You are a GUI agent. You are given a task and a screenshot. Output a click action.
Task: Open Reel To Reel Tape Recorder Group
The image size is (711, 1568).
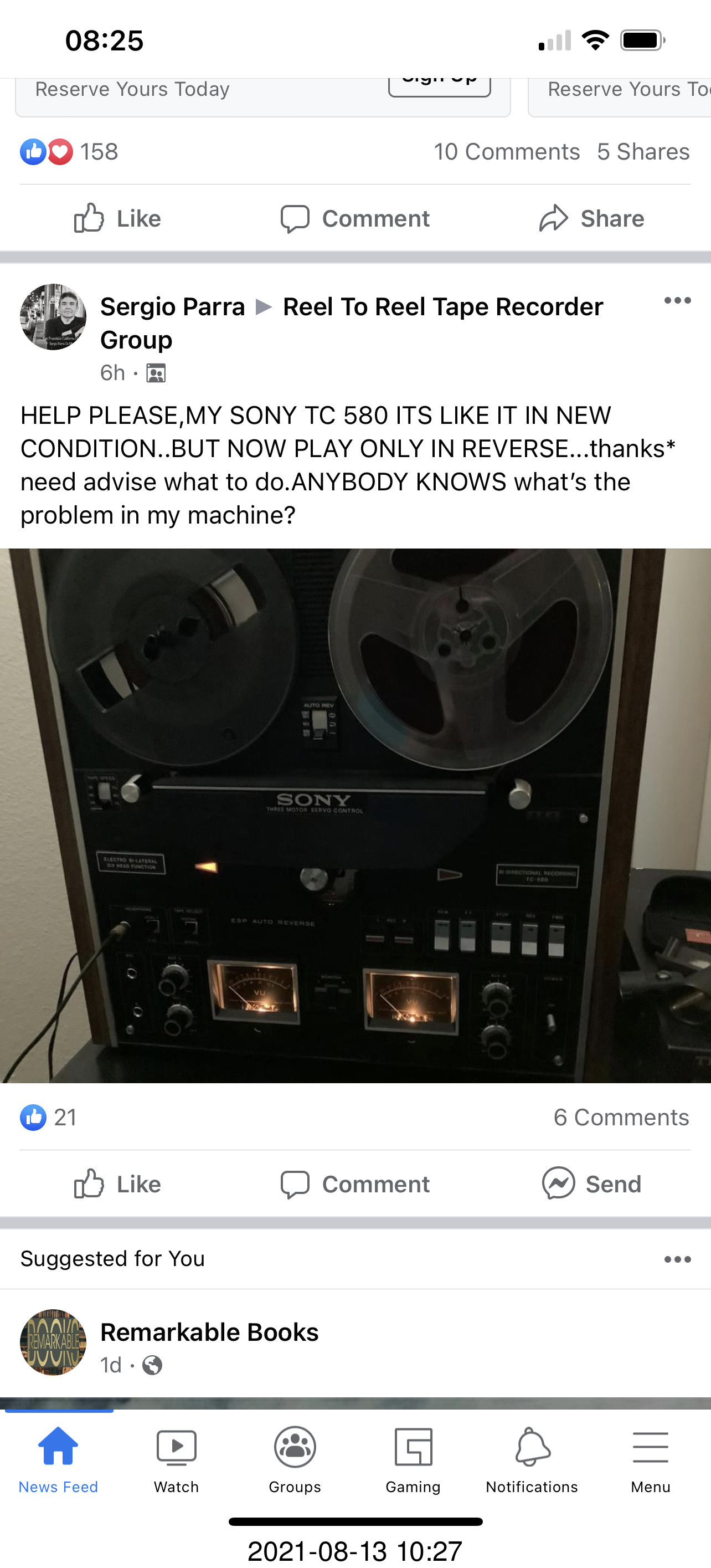coord(442,307)
